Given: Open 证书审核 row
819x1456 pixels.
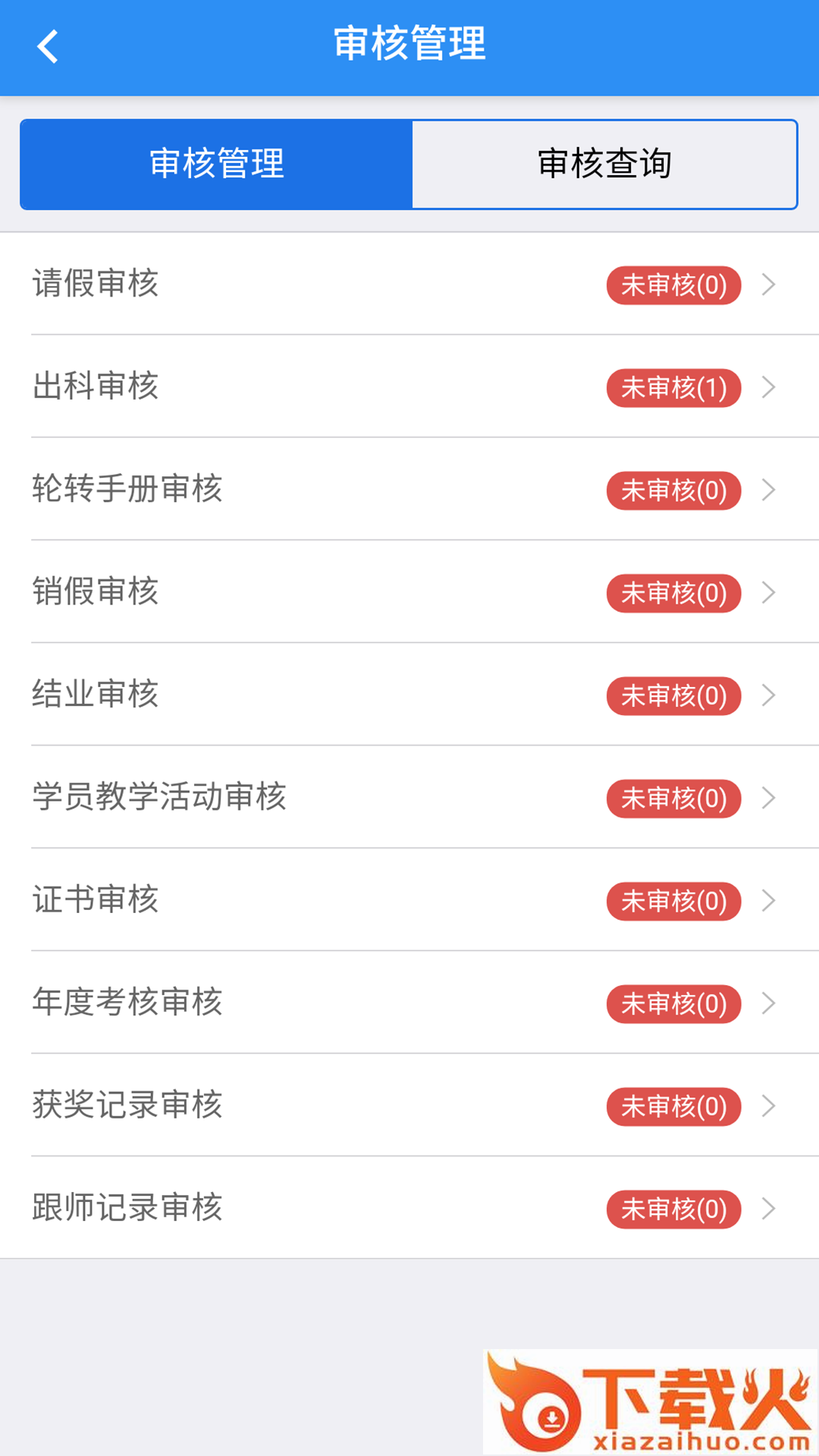Looking at the screenshot, I should point(409,900).
